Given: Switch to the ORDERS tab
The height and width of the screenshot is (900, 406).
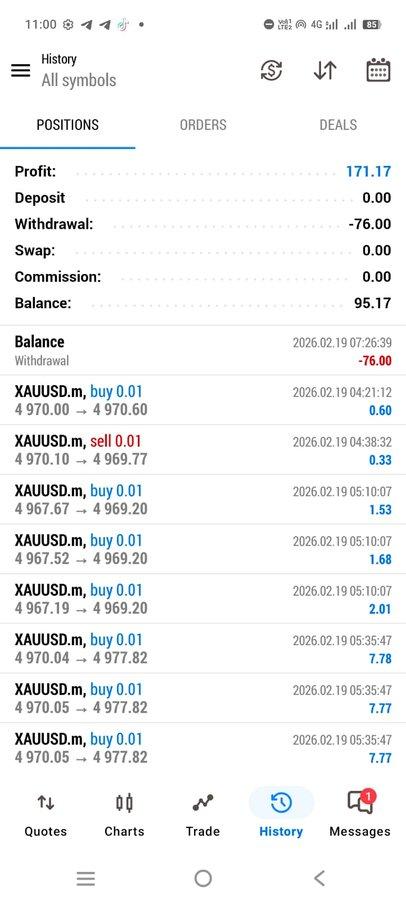Looking at the screenshot, I should click(203, 125).
